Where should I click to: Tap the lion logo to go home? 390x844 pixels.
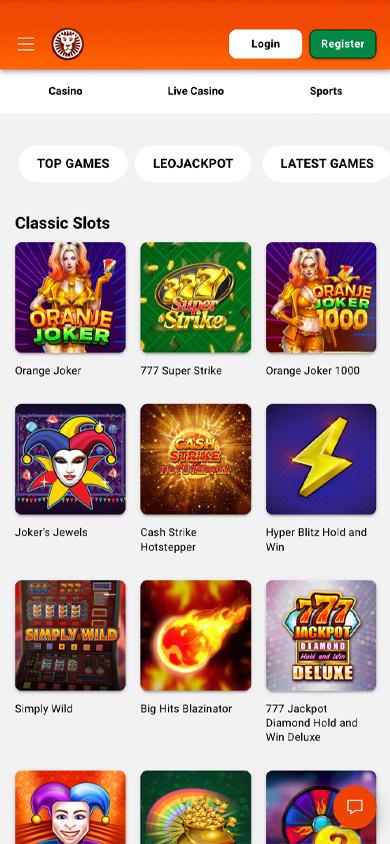[x=68, y=44]
